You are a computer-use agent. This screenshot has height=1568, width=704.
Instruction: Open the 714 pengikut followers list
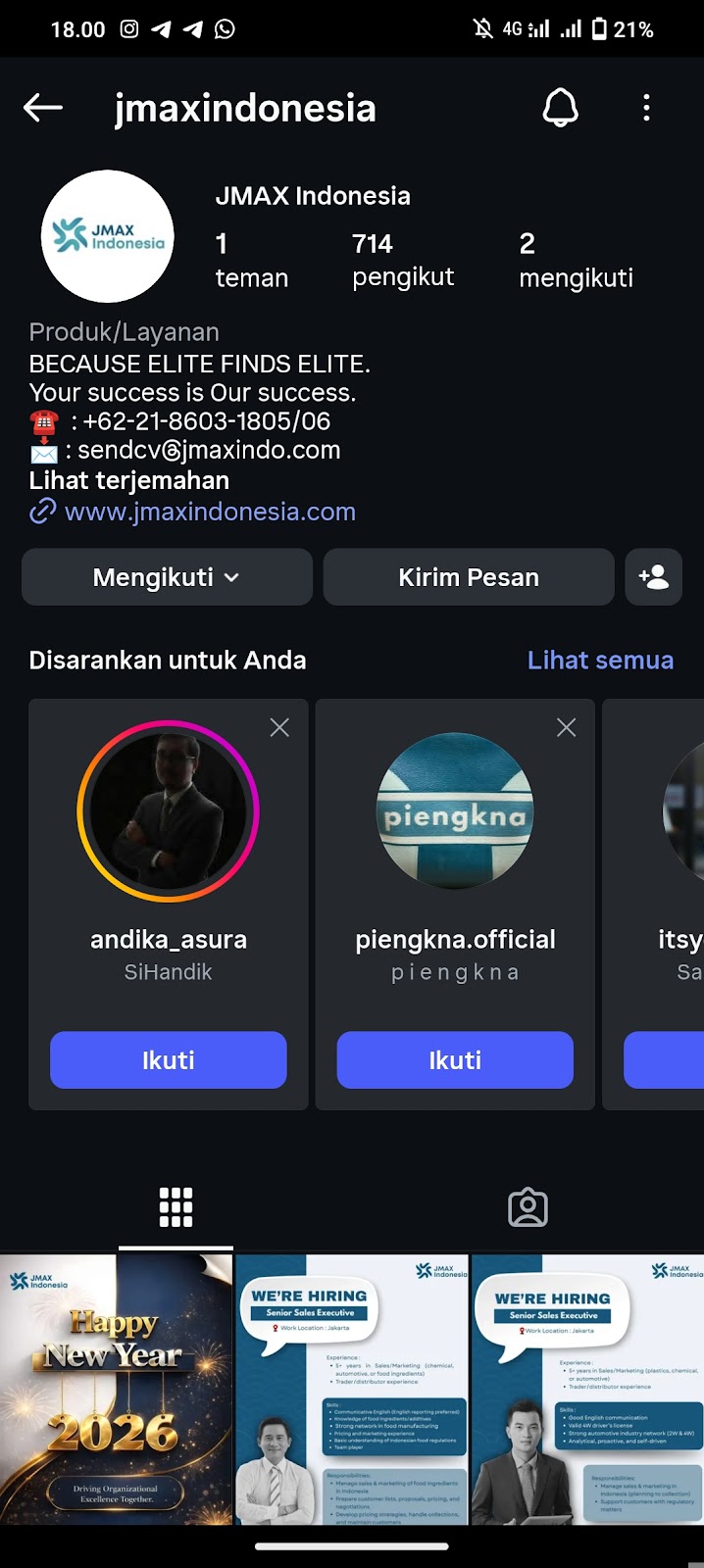click(402, 260)
